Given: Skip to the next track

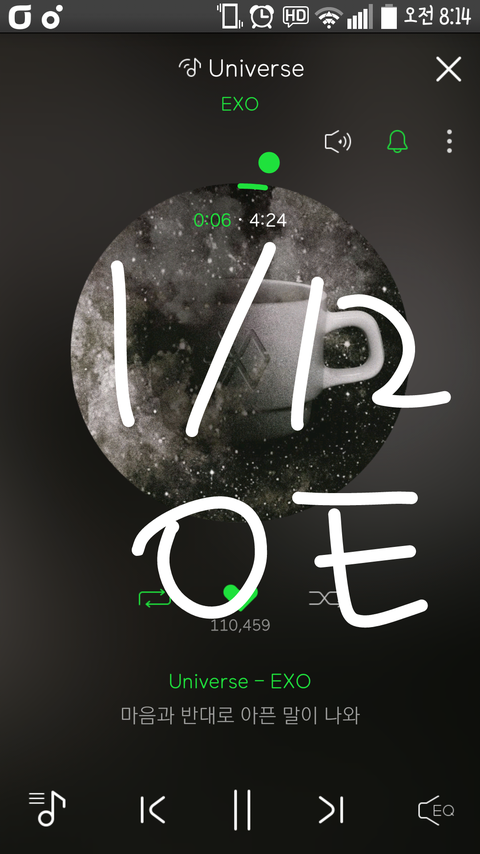Looking at the screenshot, I should click(x=331, y=810).
